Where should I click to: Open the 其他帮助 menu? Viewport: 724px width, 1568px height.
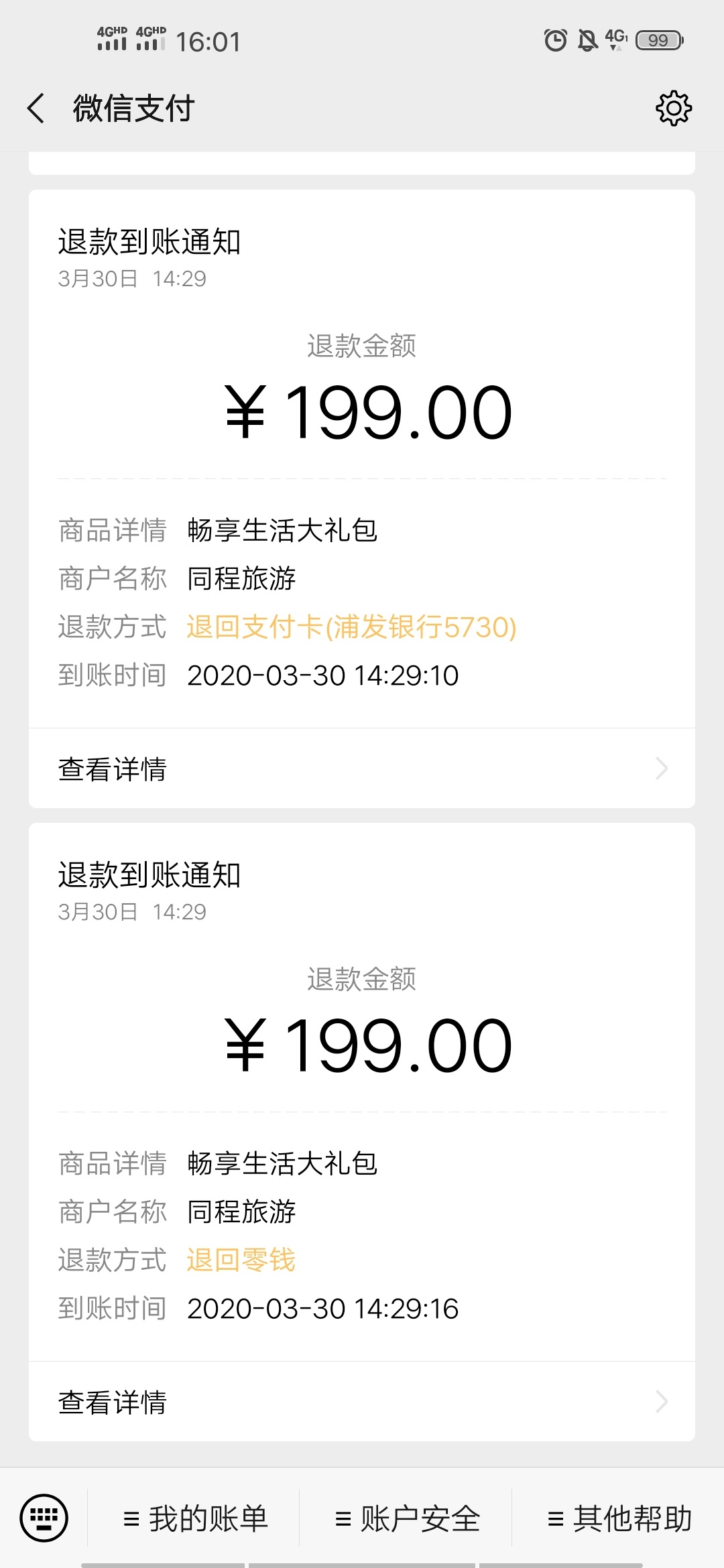(x=619, y=1518)
